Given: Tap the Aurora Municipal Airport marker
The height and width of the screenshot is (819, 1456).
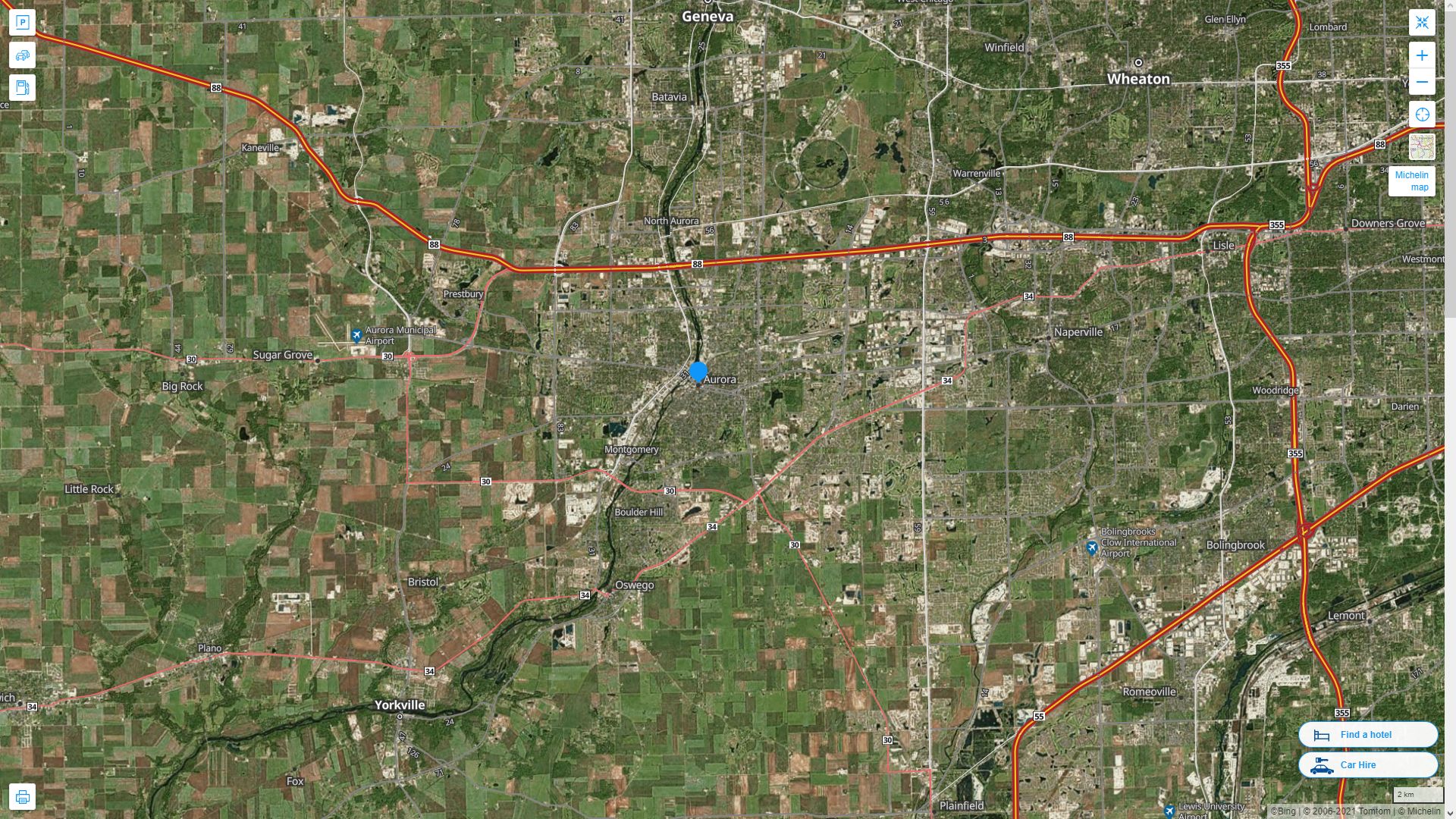Looking at the screenshot, I should [x=356, y=335].
